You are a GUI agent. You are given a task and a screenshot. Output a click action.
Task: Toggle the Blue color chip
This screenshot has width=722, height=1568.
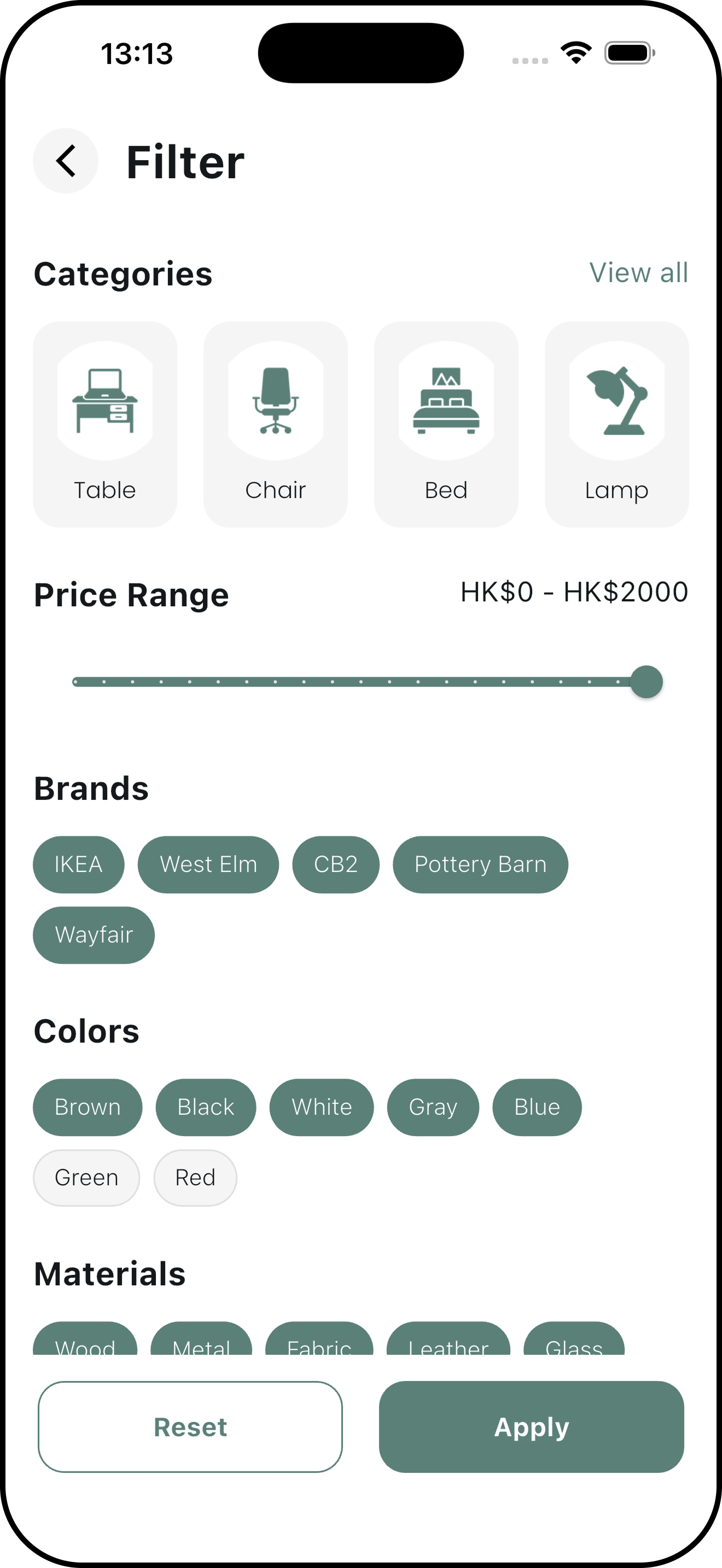537,1107
